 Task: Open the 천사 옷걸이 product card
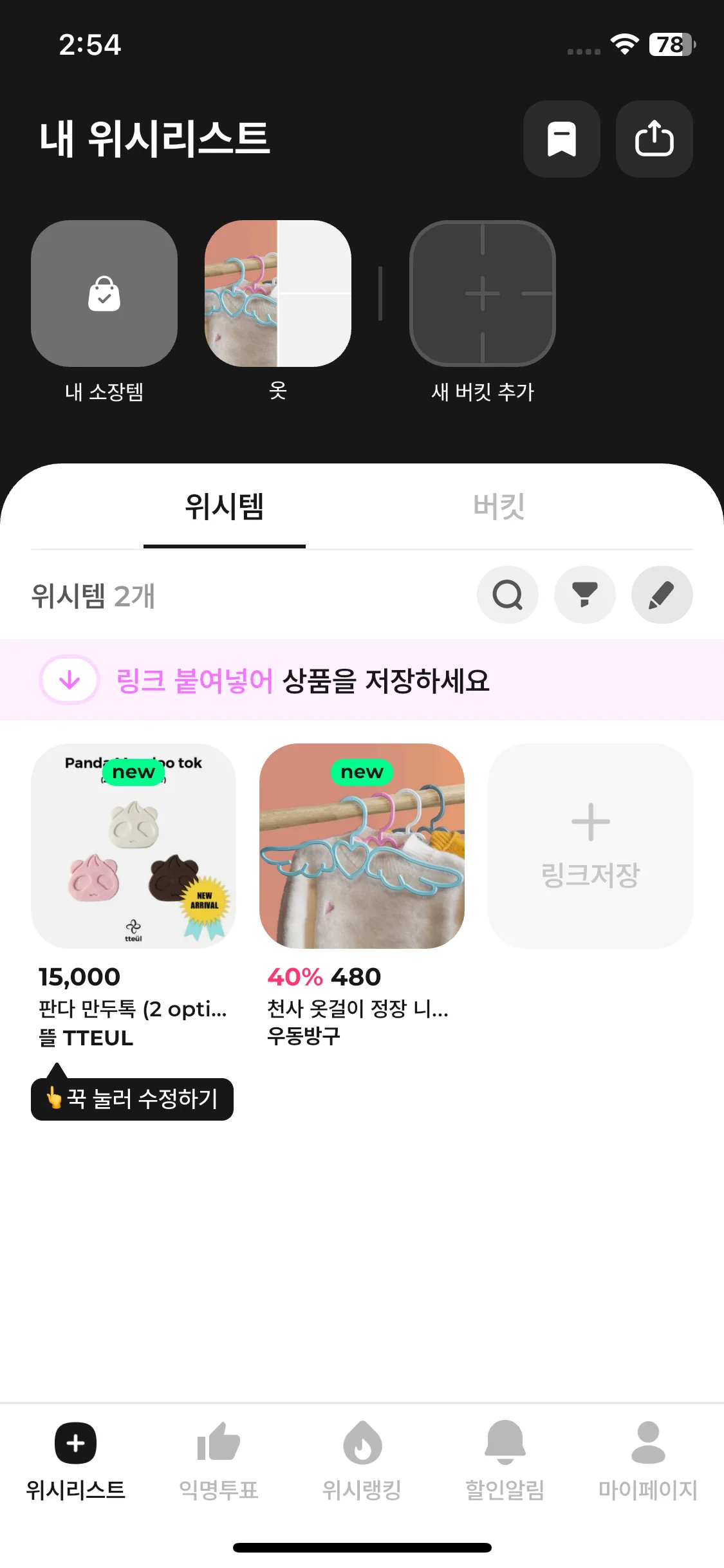362,846
